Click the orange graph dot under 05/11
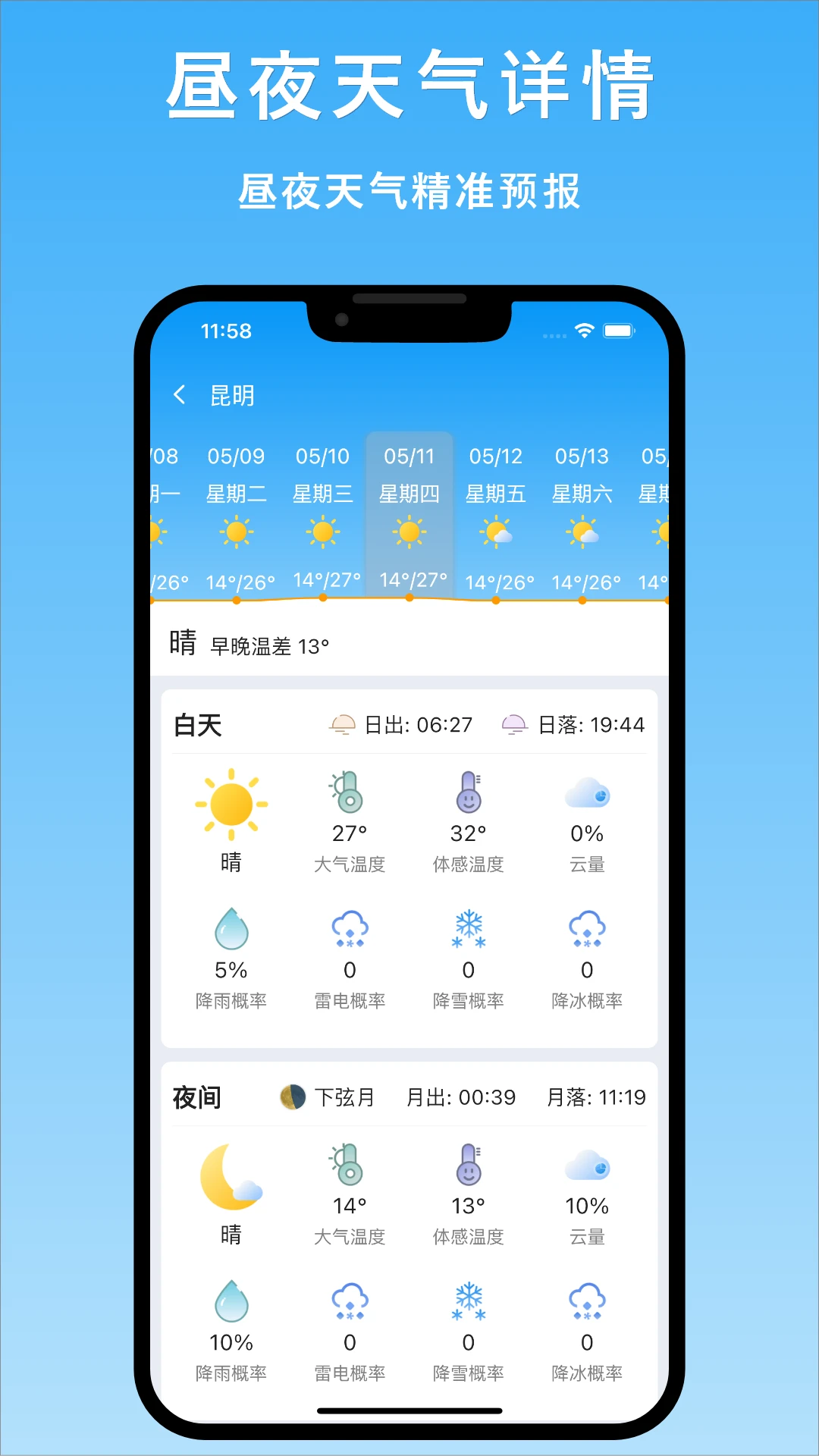This screenshot has width=819, height=1456. 409,599
